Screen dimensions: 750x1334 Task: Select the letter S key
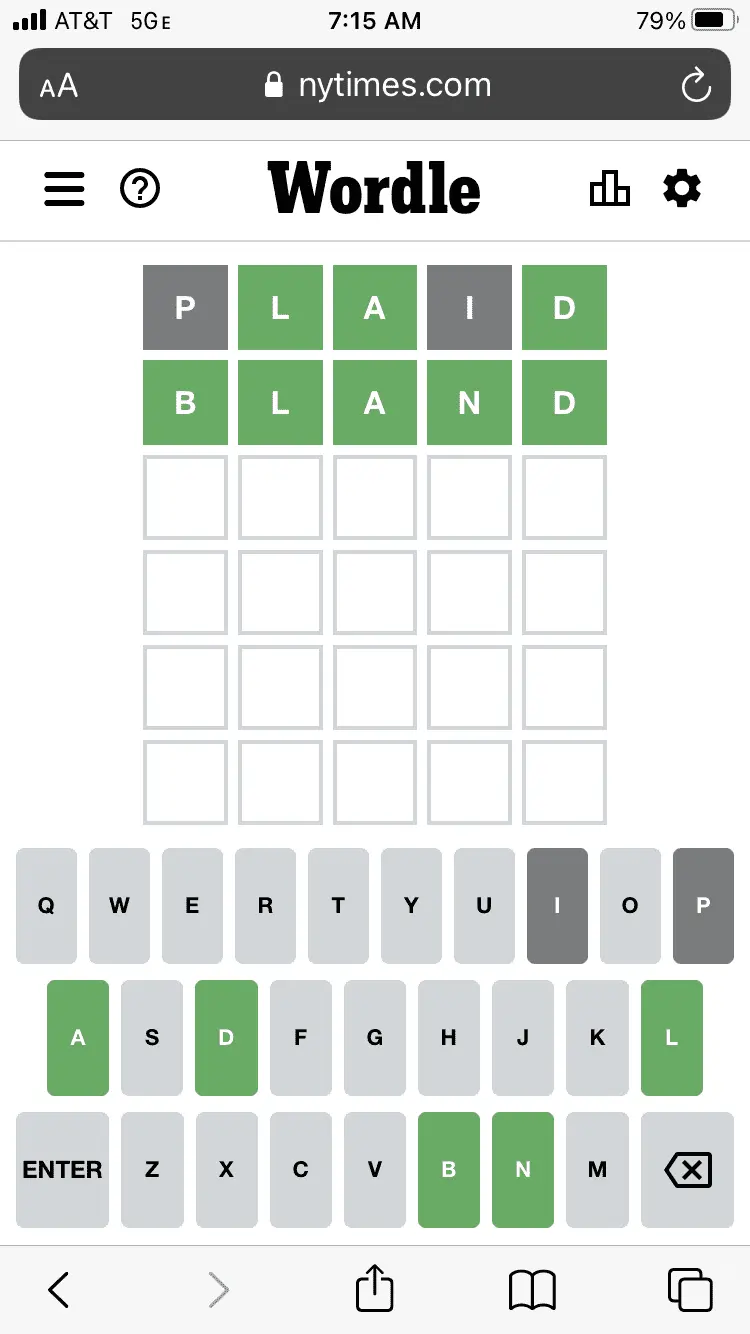[x=152, y=1037]
